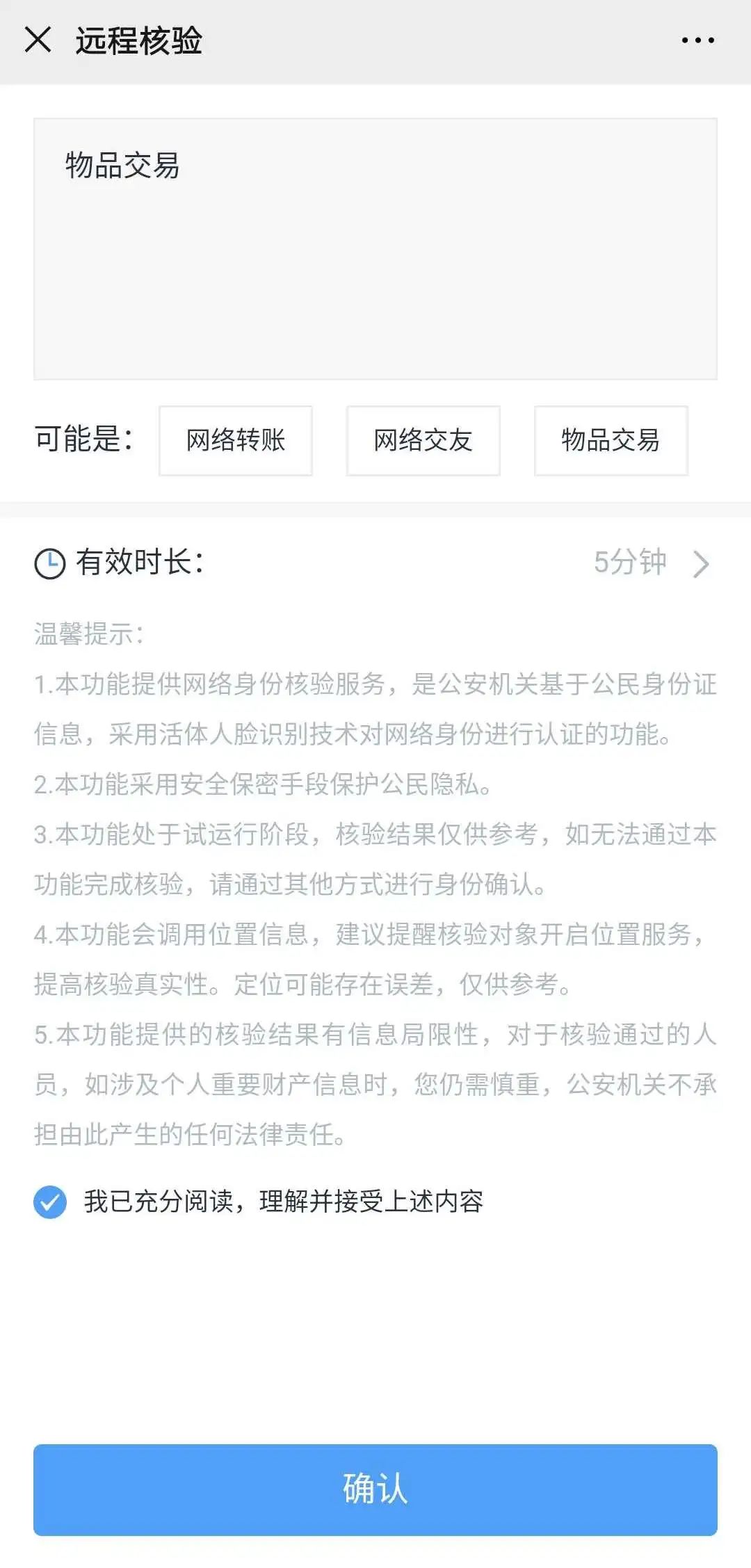
Task: Tap the chevron arrow after 5分钟
Action: coord(701,562)
